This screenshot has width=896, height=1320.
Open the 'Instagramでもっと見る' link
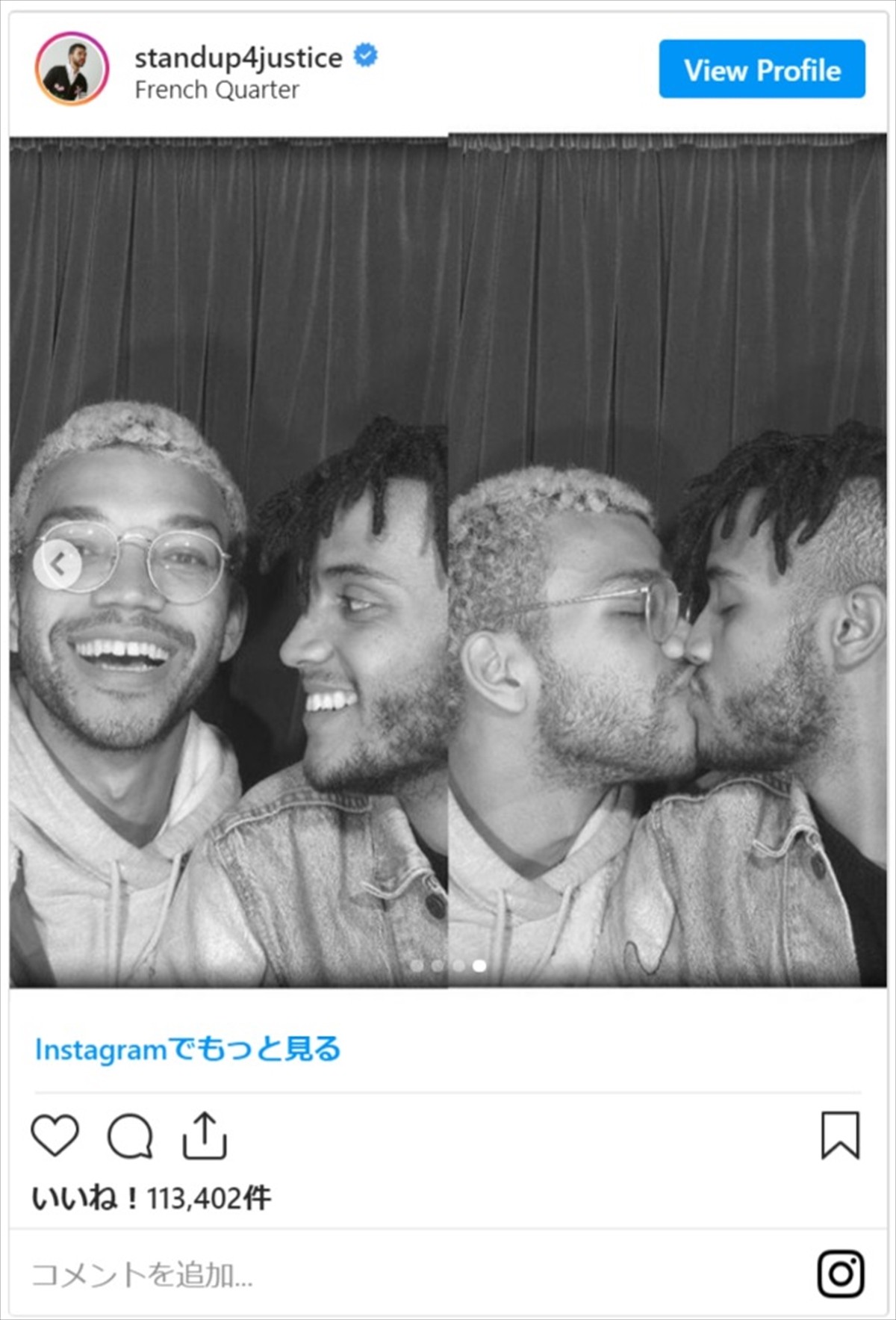188,1050
